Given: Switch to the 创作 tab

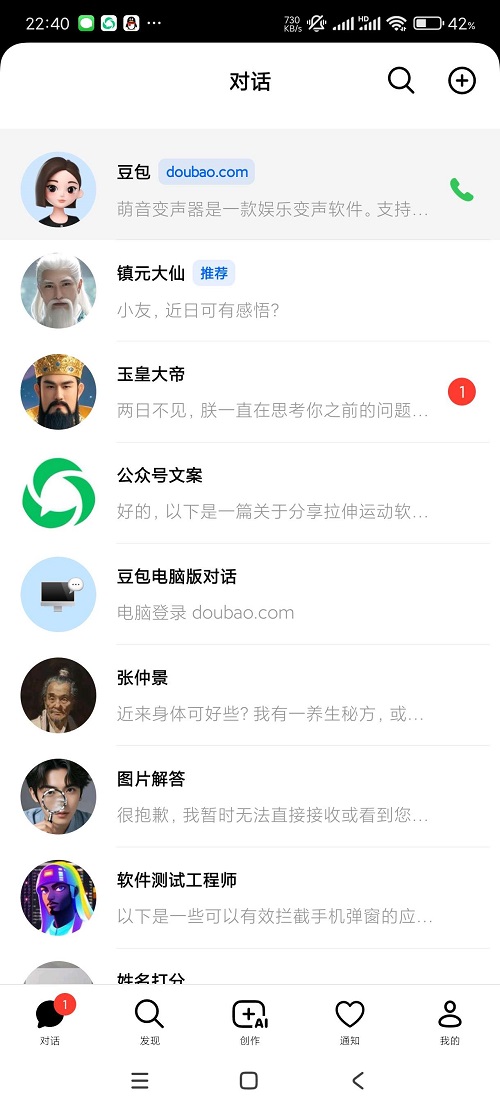Looking at the screenshot, I should (250, 1022).
